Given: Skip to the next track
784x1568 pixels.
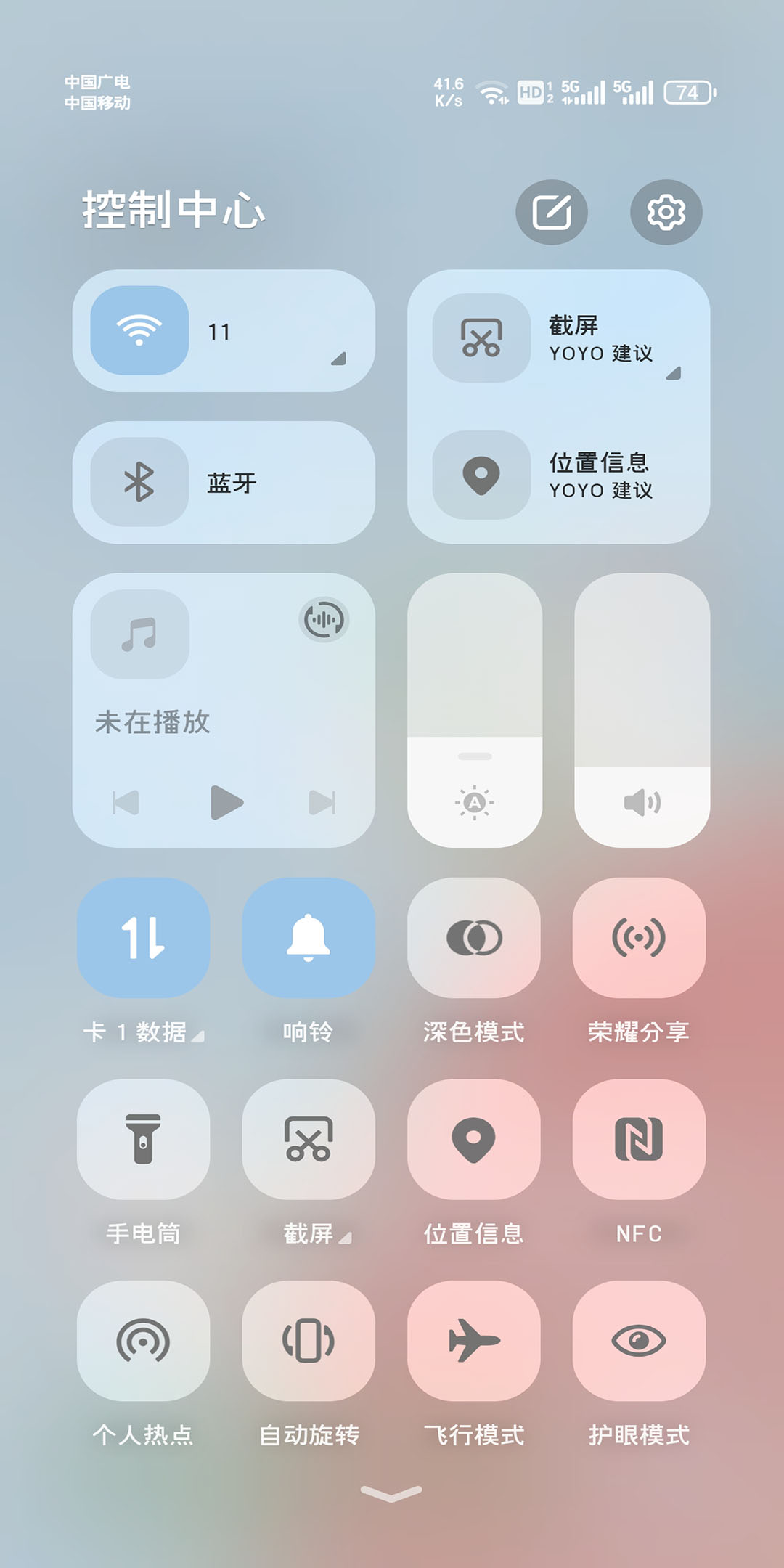Looking at the screenshot, I should point(322,802).
